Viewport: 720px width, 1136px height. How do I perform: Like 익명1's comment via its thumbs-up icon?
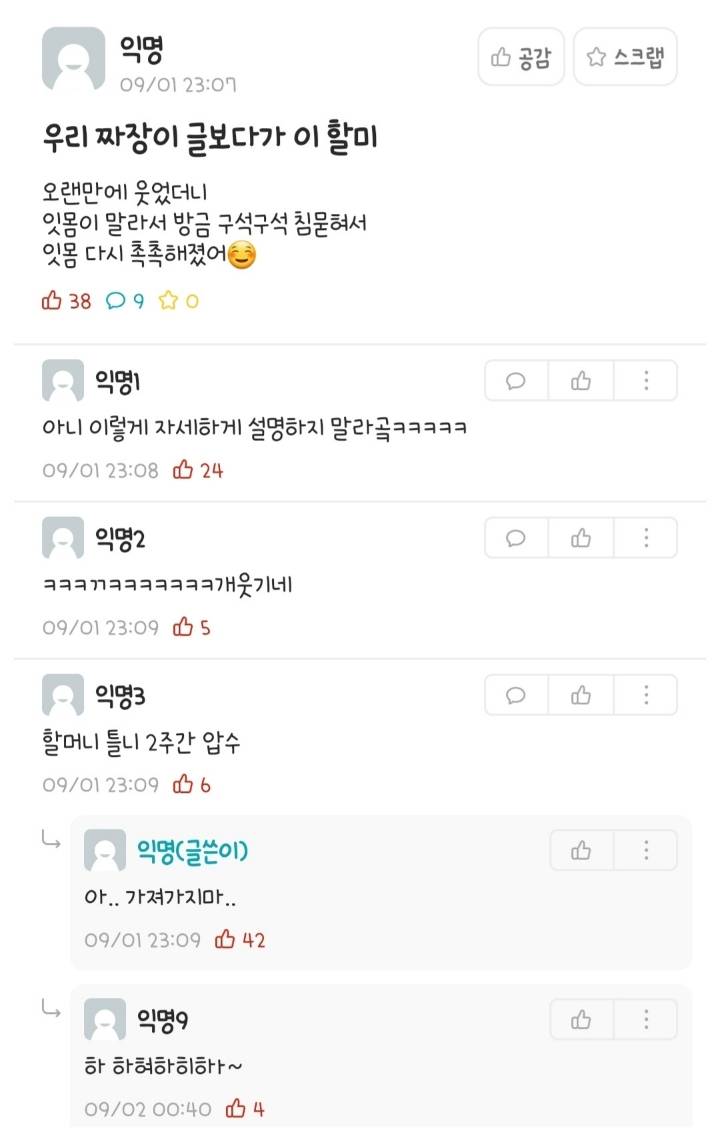tap(580, 380)
